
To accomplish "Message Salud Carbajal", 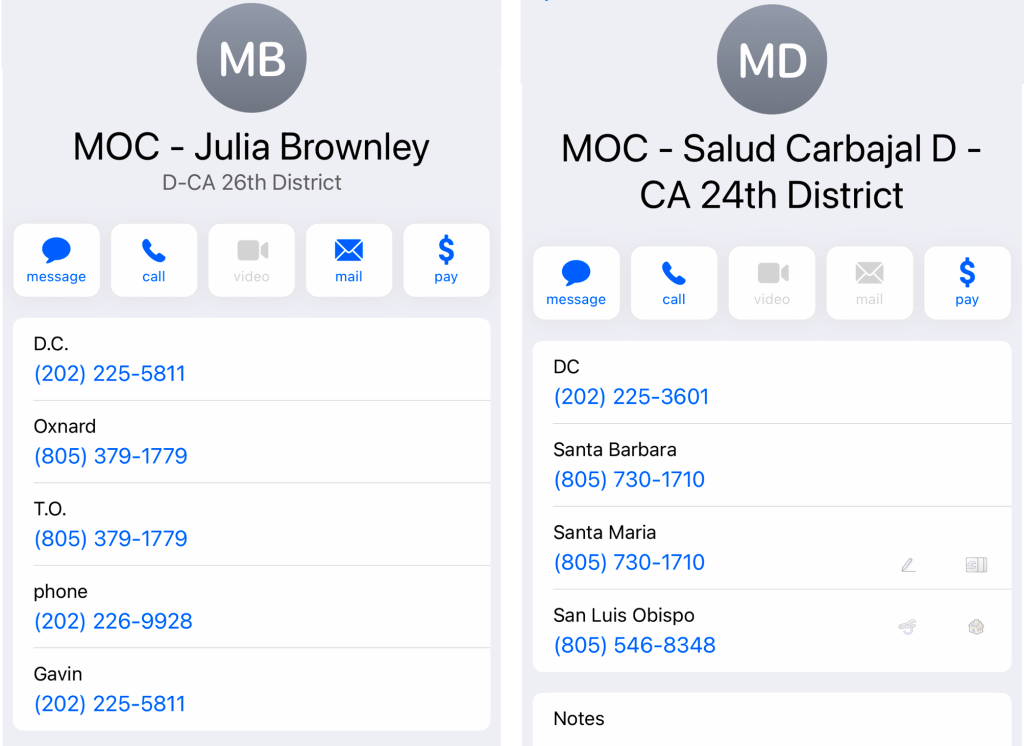I will 576,283.
